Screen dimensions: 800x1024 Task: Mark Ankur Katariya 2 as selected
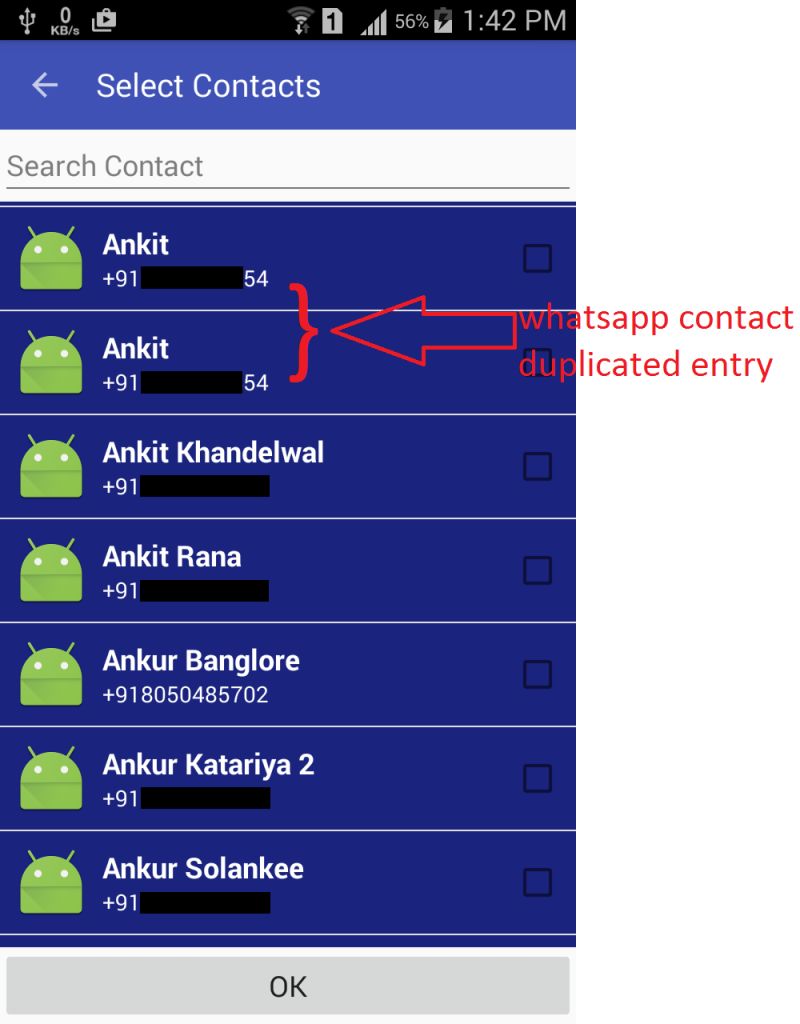click(537, 778)
